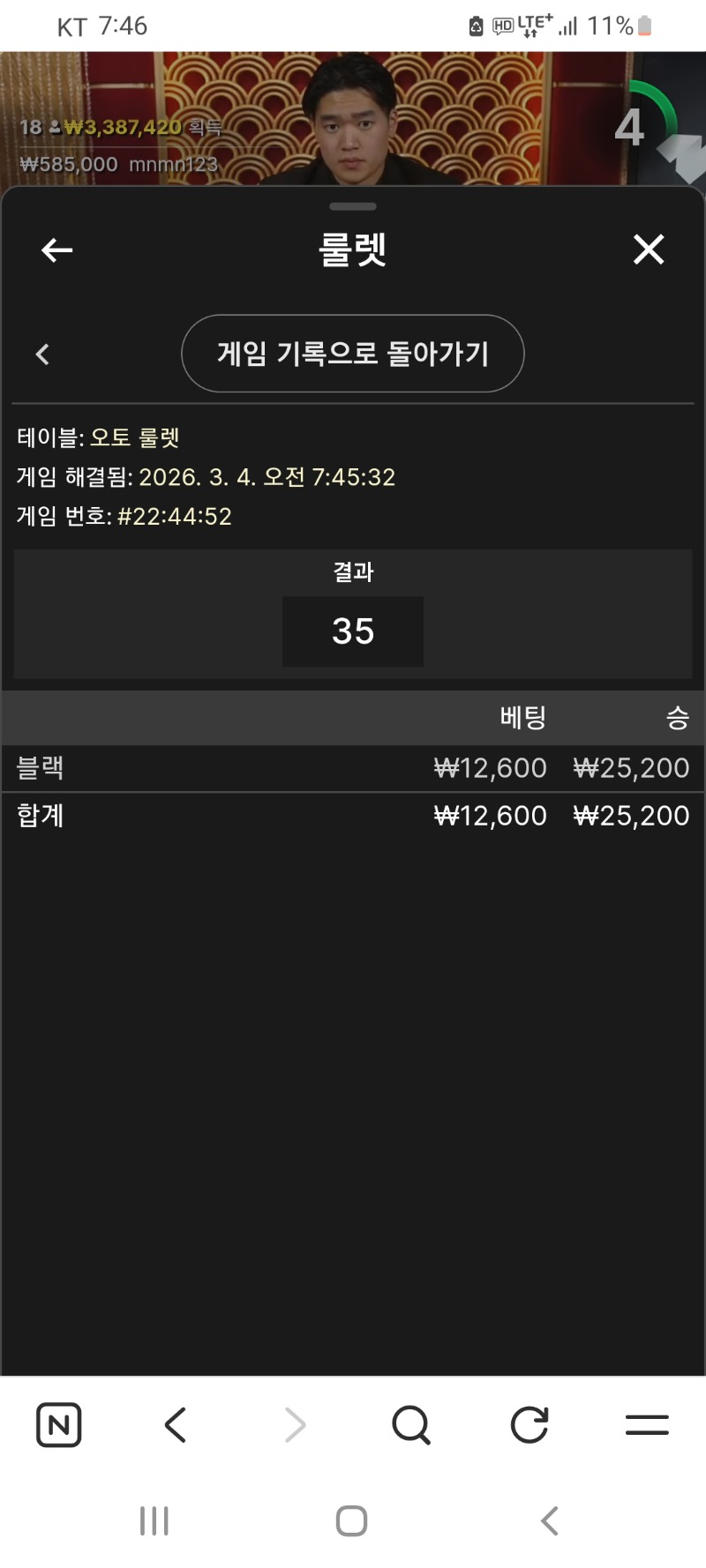The height and width of the screenshot is (1568, 706).
Task: Reload the current page
Action: [x=529, y=1424]
